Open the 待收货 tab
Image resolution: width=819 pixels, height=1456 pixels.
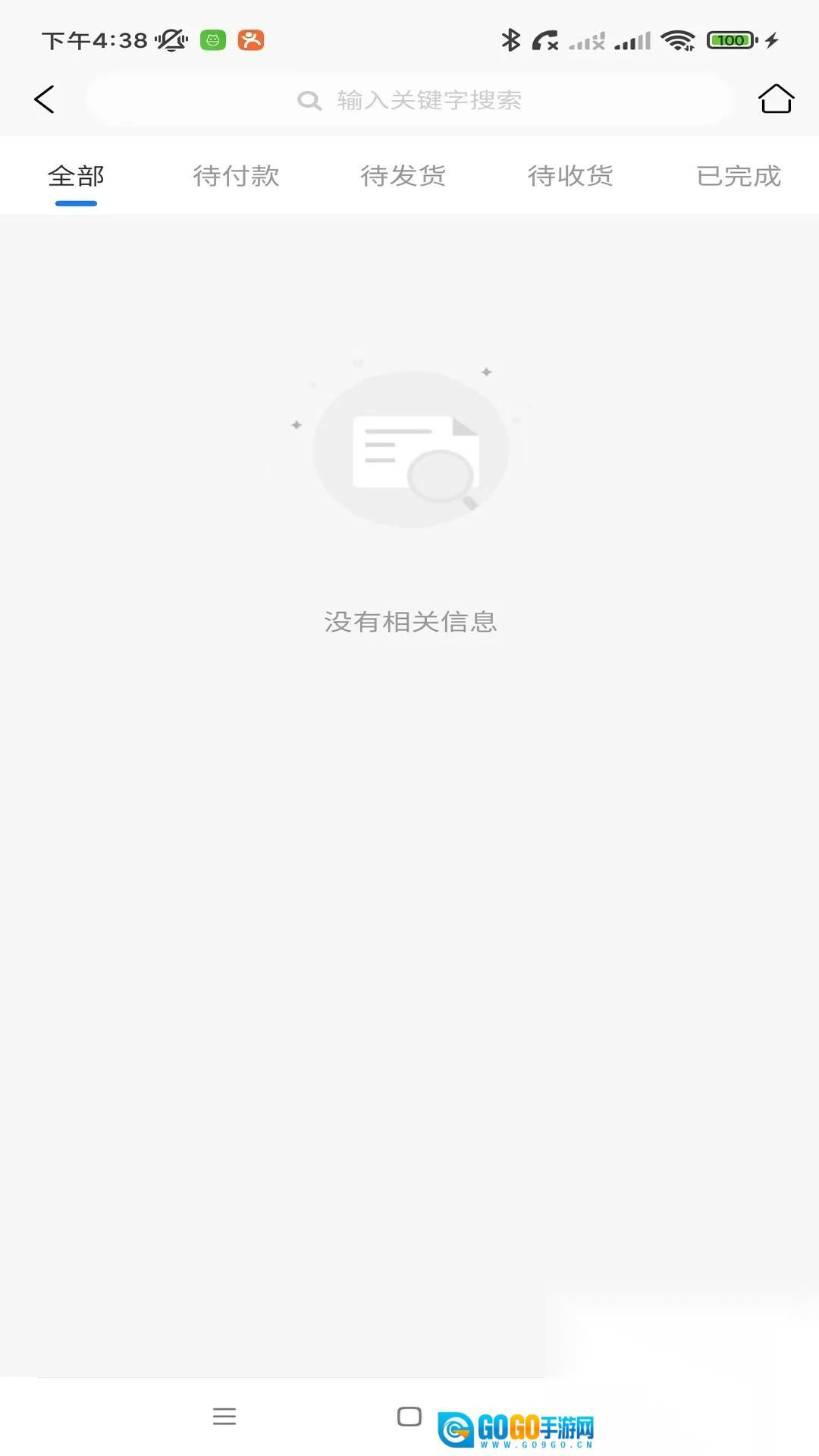(570, 177)
